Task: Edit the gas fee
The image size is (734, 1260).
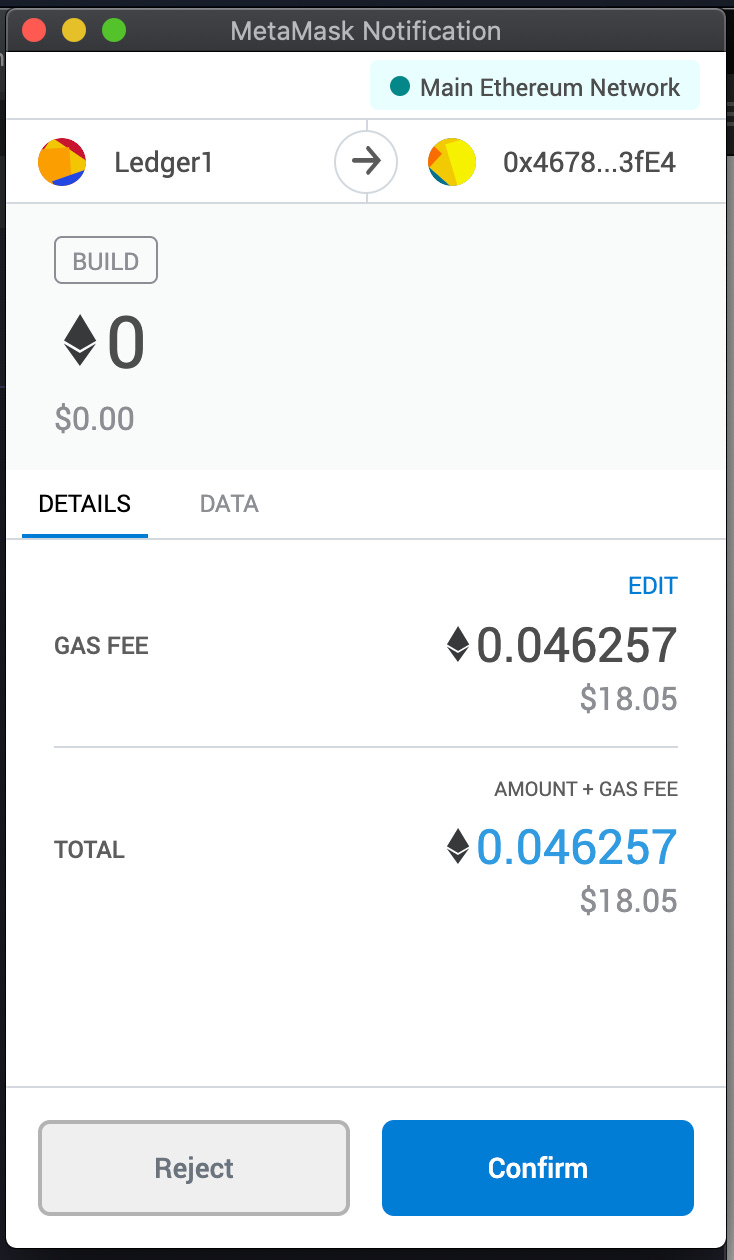Action: [653, 586]
